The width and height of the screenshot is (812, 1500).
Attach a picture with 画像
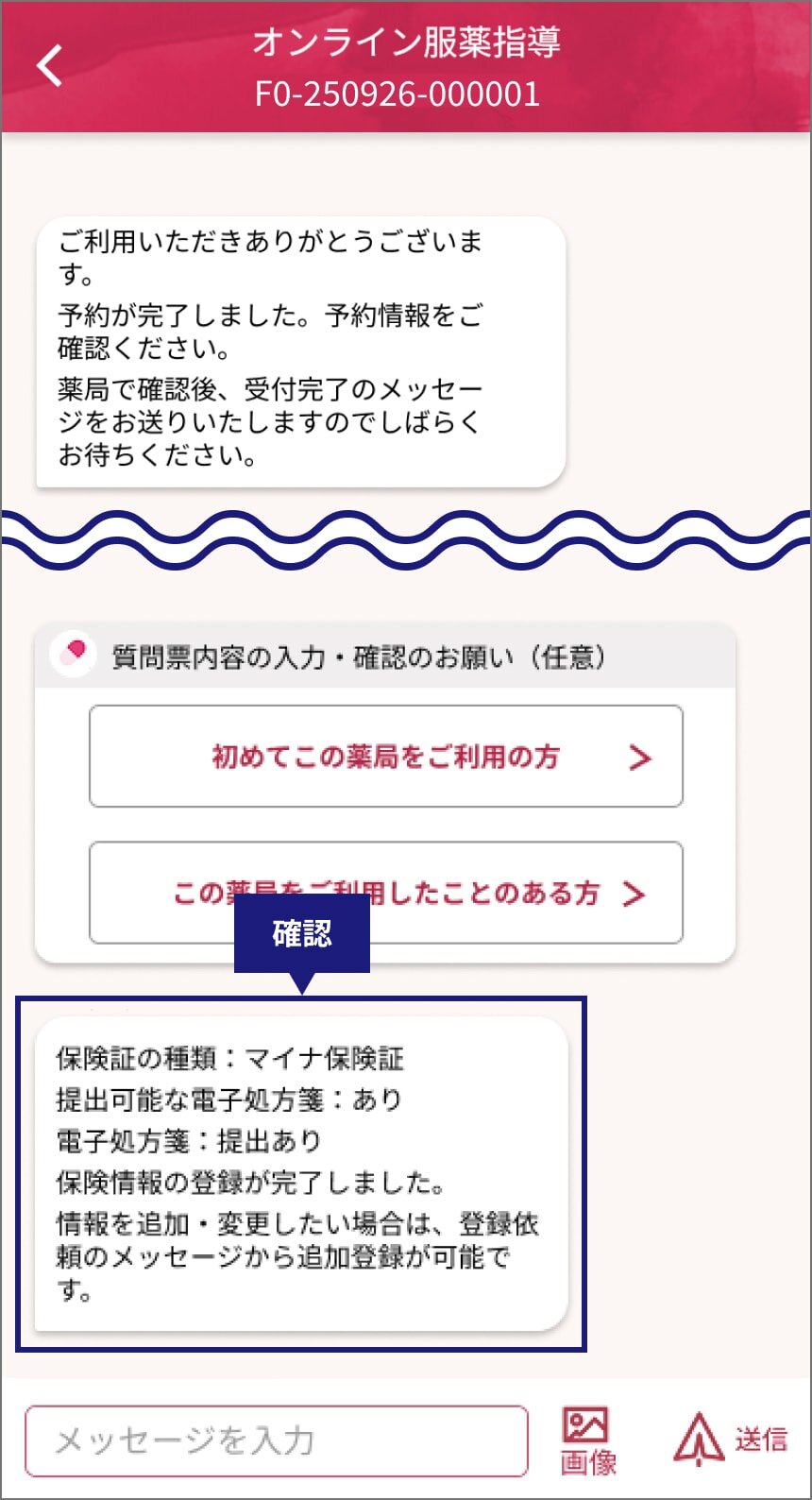pyautogui.click(x=587, y=1440)
